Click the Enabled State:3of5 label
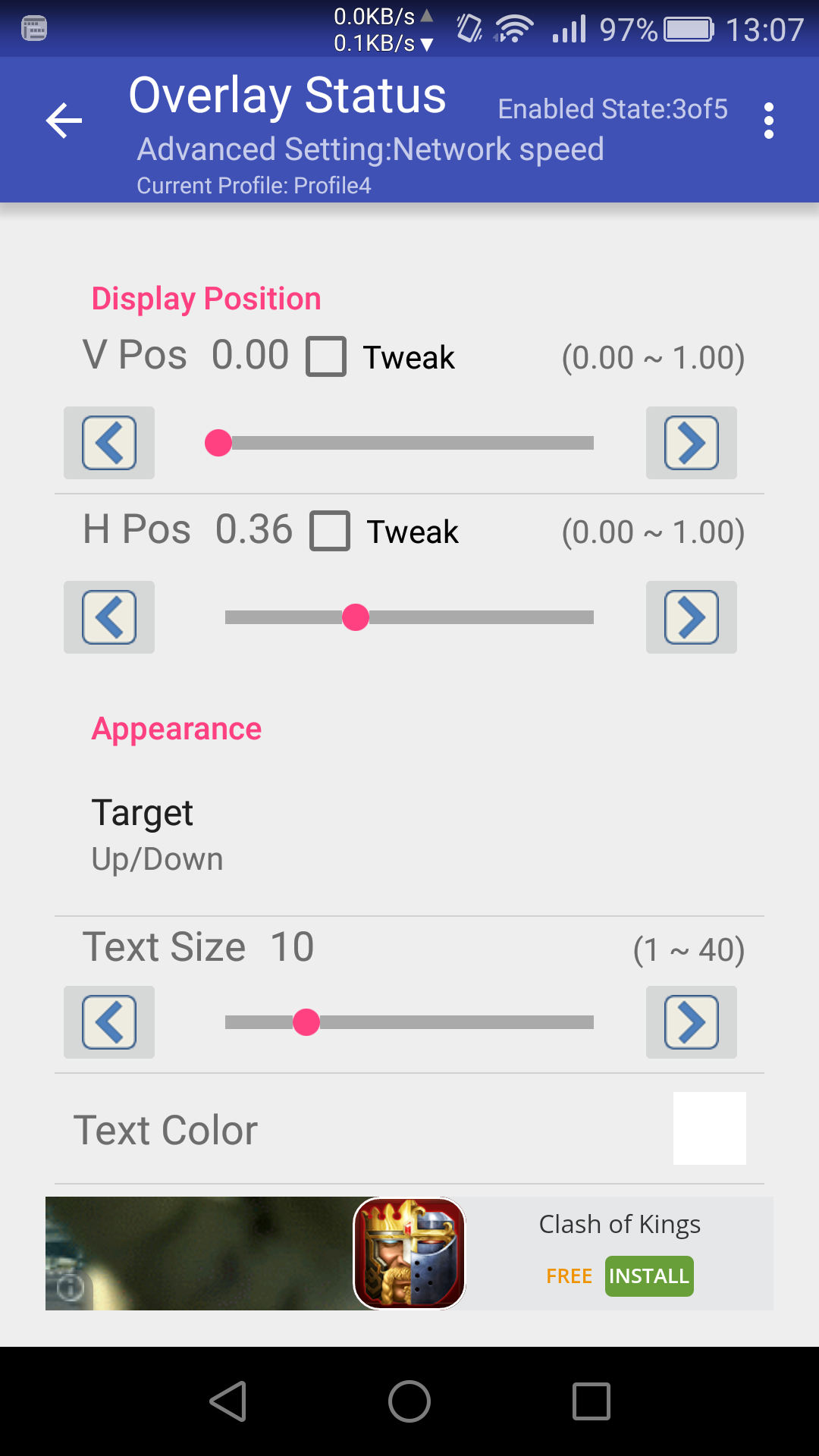This screenshot has width=819, height=1456. click(612, 108)
